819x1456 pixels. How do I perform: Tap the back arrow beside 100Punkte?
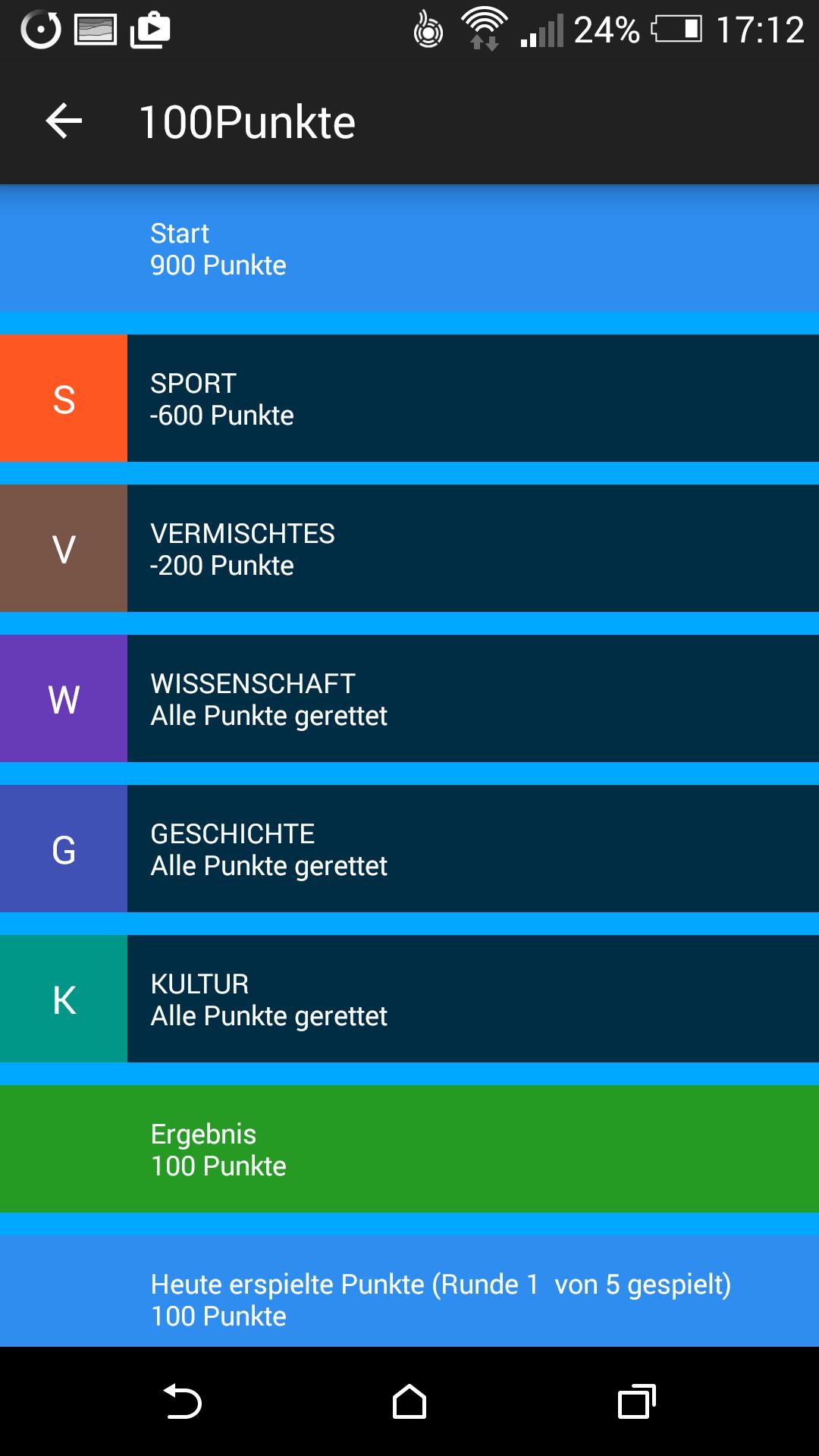[x=63, y=120]
